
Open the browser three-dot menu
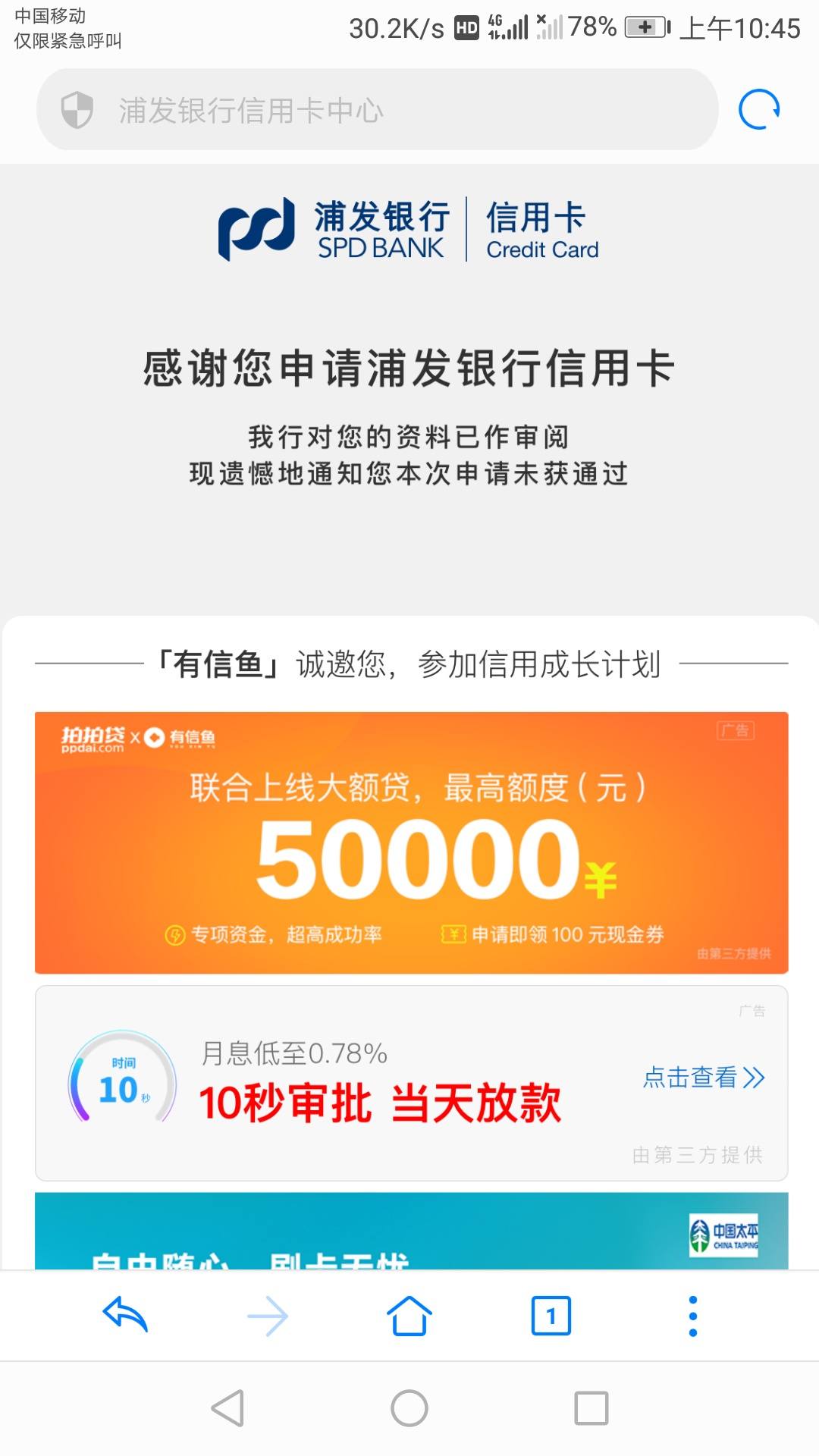click(x=692, y=1316)
